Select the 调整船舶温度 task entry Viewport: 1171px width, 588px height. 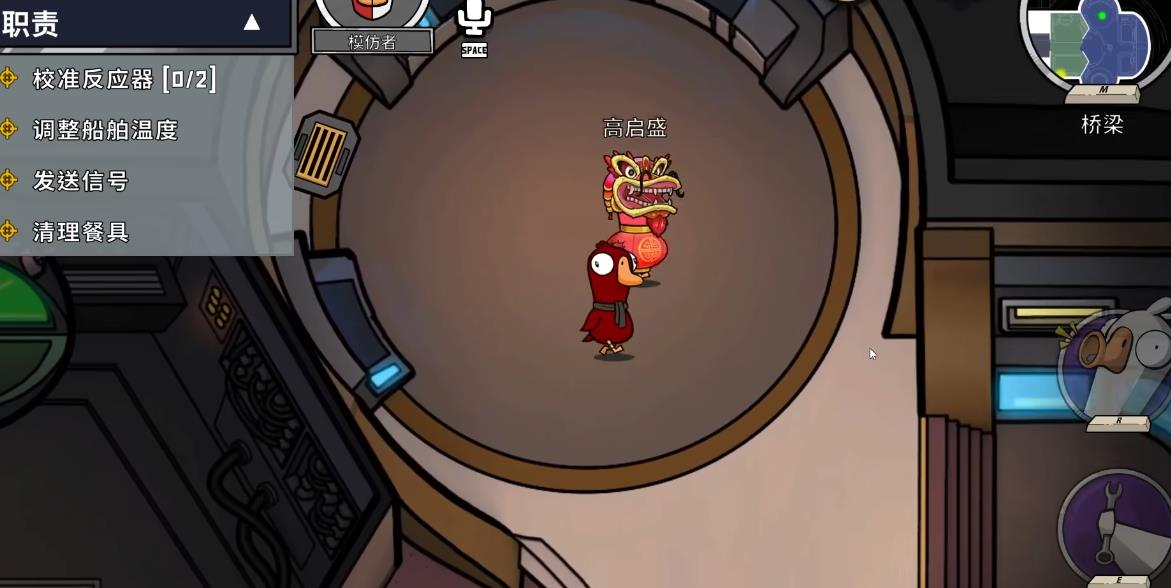point(105,130)
